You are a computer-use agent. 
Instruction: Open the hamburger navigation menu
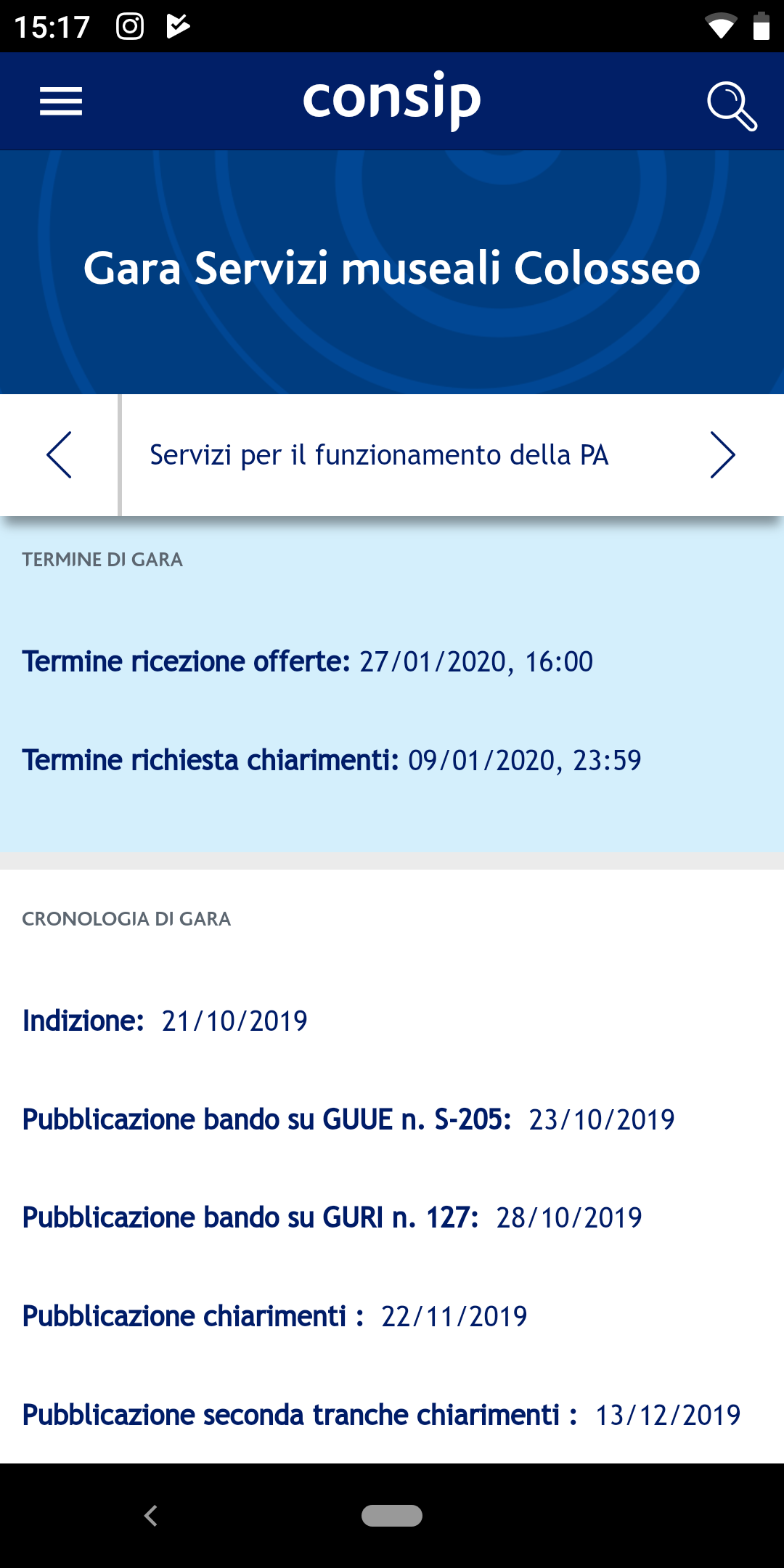(x=61, y=101)
